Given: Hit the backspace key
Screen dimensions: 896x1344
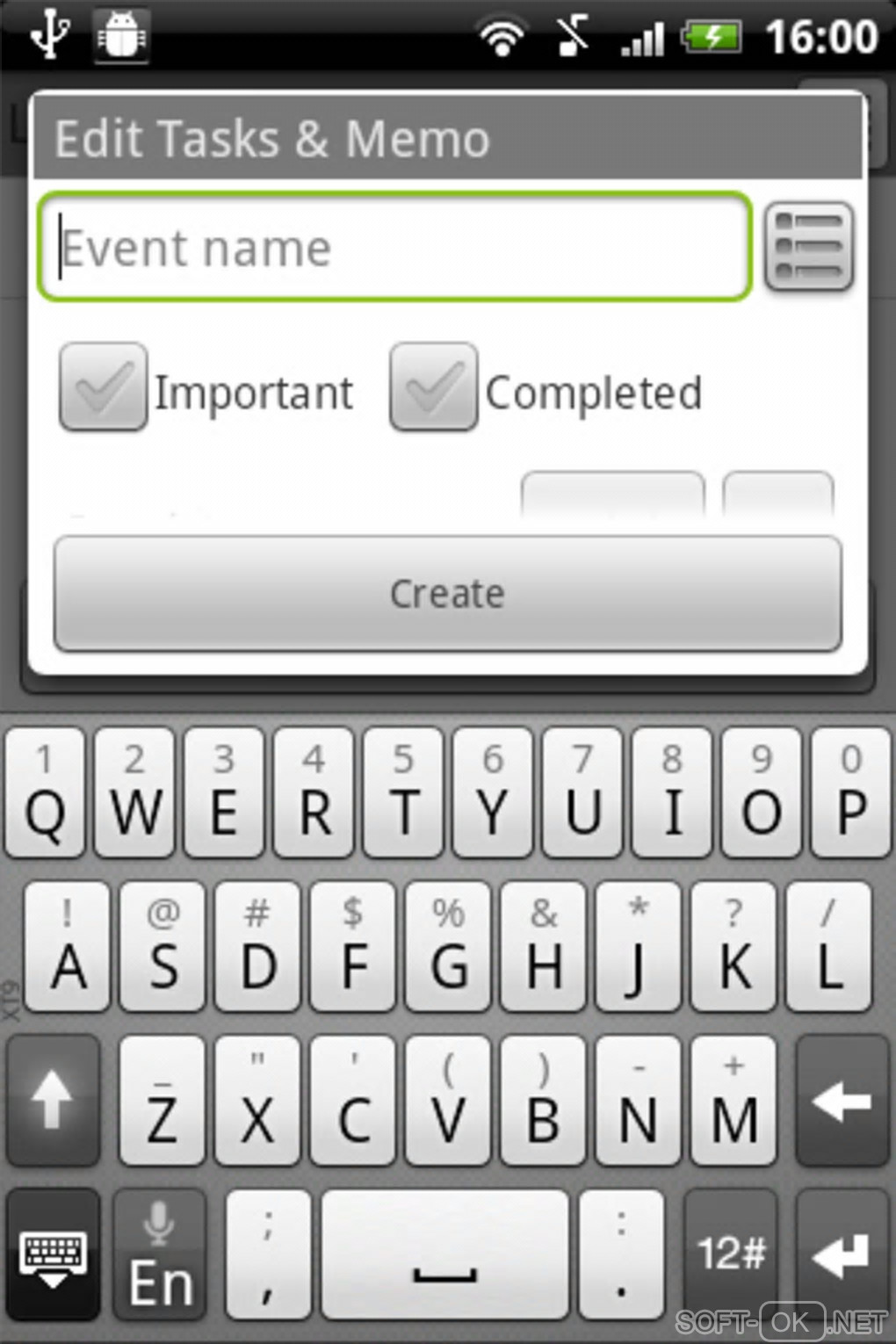Looking at the screenshot, I should [841, 1101].
